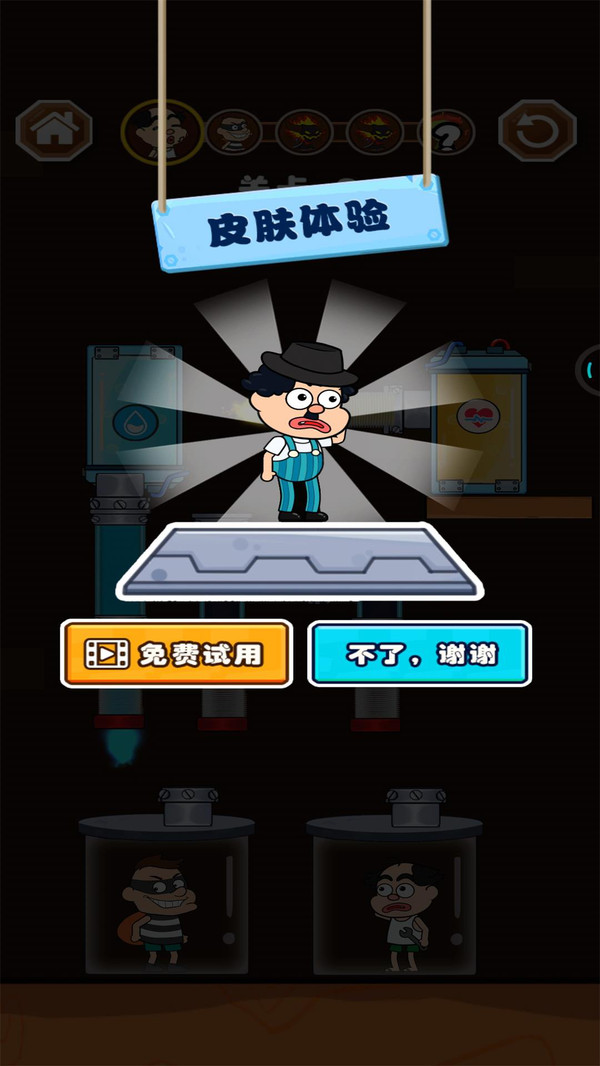600x1066 pixels.
Task: Decline with the 不了，谢谢 button
Action: click(419, 654)
